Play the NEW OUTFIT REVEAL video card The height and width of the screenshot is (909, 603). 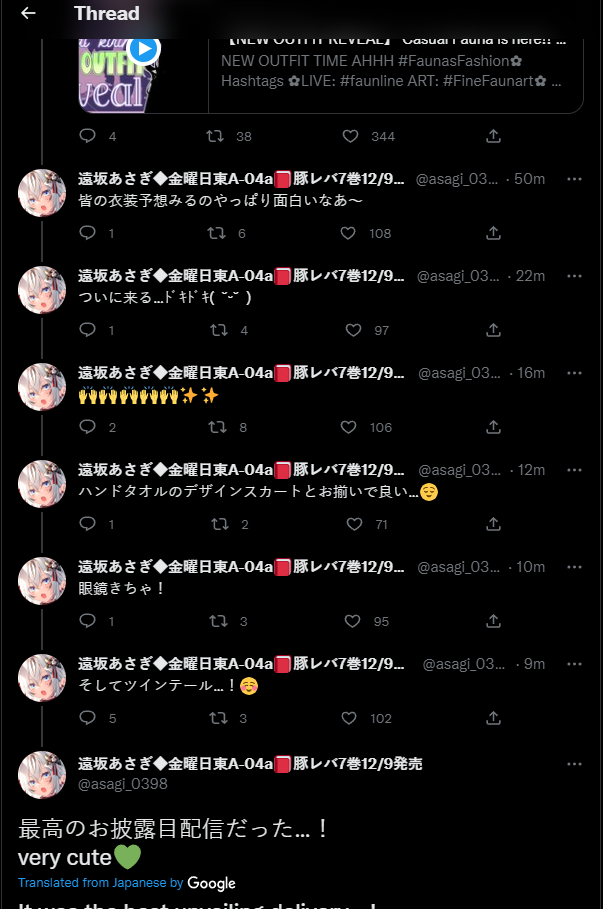coord(144,48)
